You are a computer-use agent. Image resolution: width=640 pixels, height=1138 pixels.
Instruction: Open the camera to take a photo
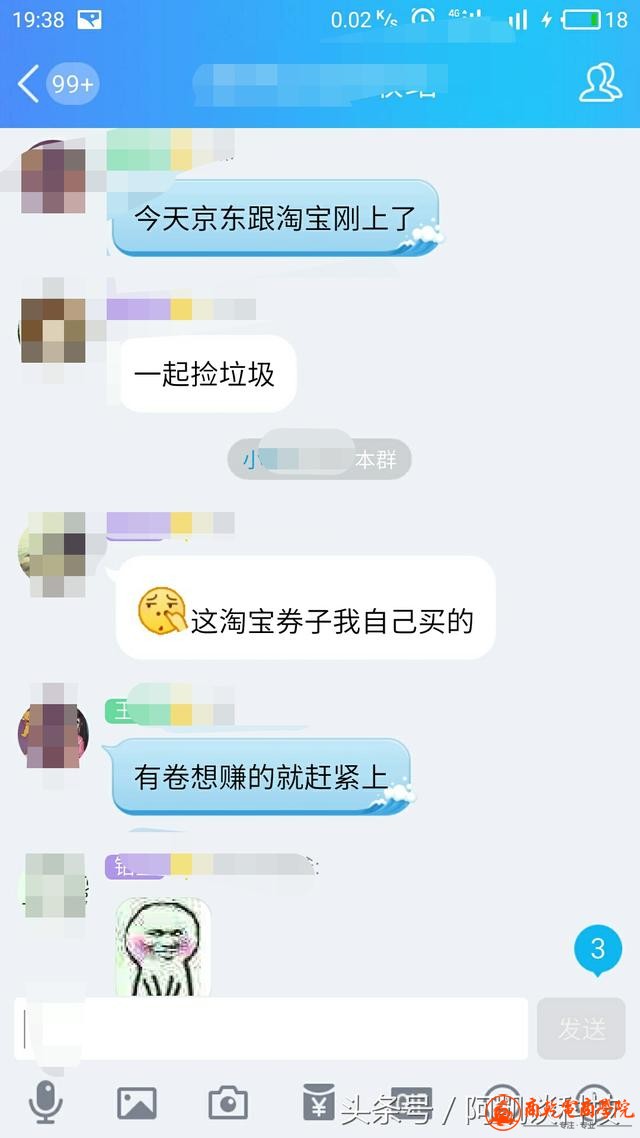click(228, 1103)
